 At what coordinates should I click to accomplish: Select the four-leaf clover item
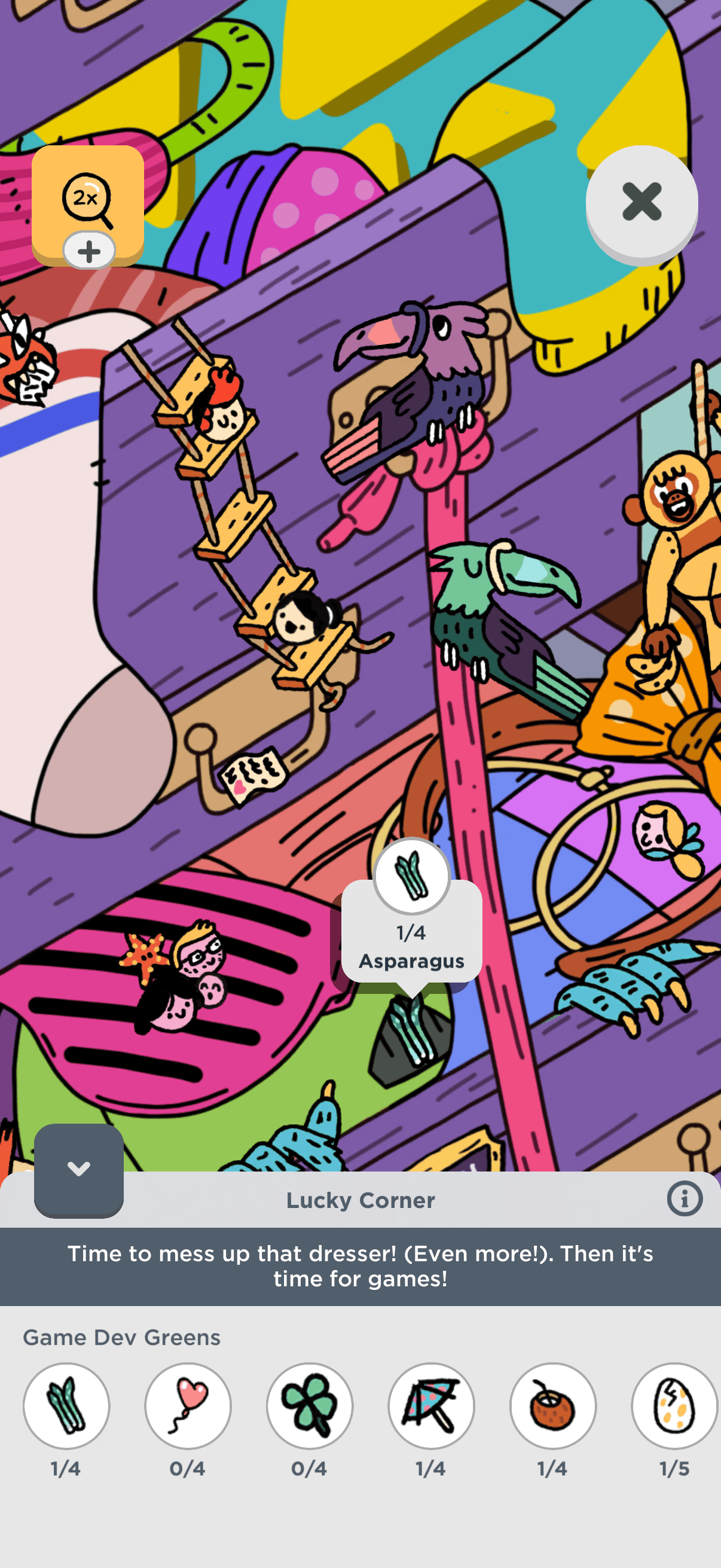click(310, 1406)
